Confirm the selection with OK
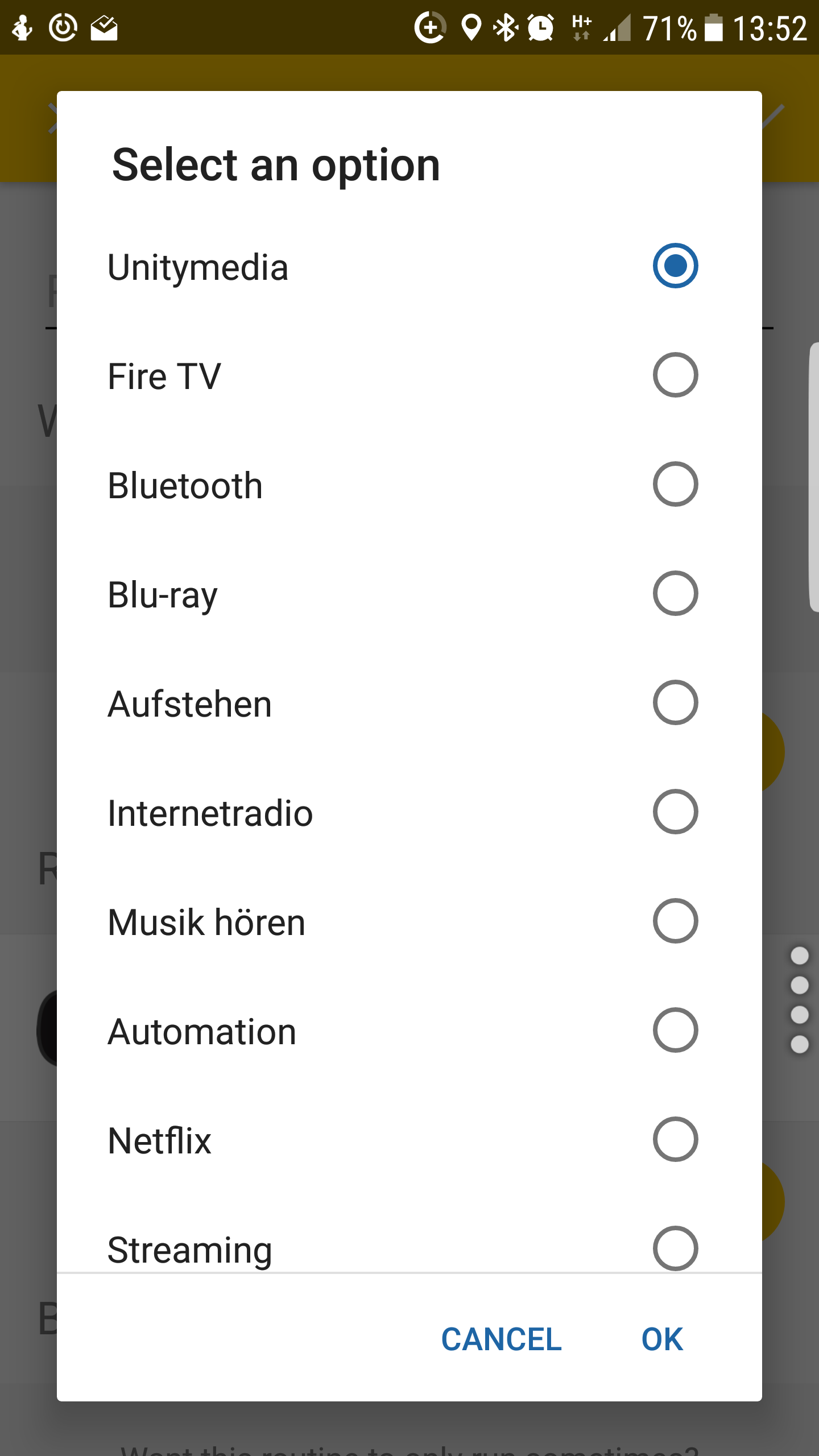This screenshot has width=819, height=1456. (662, 1339)
